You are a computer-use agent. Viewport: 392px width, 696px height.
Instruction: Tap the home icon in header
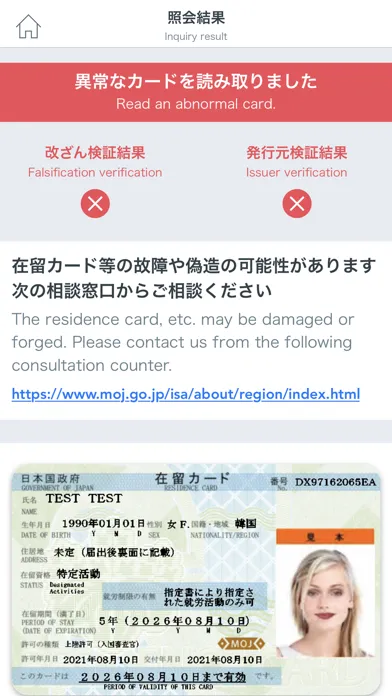(x=28, y=27)
